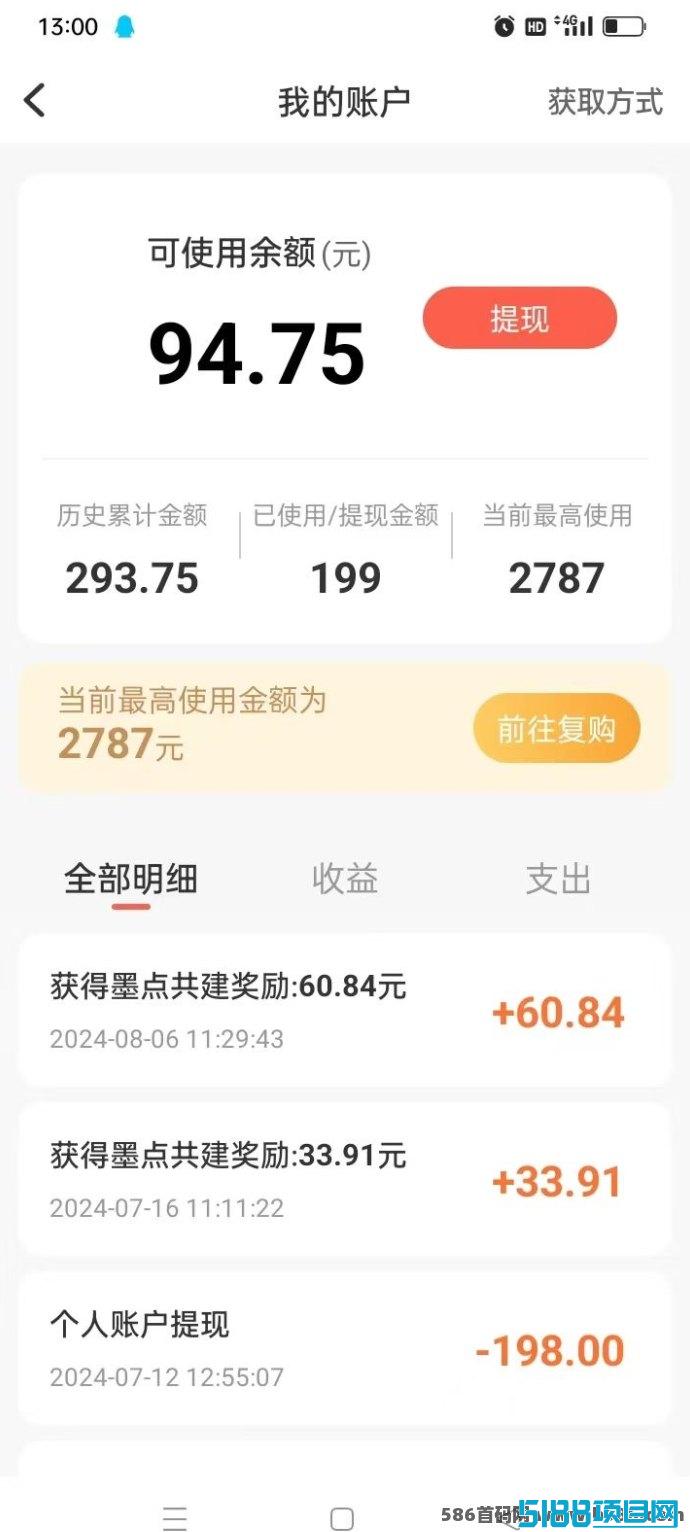Tap the 前往复购 button
This screenshot has width=690, height=1532.
coord(556,729)
